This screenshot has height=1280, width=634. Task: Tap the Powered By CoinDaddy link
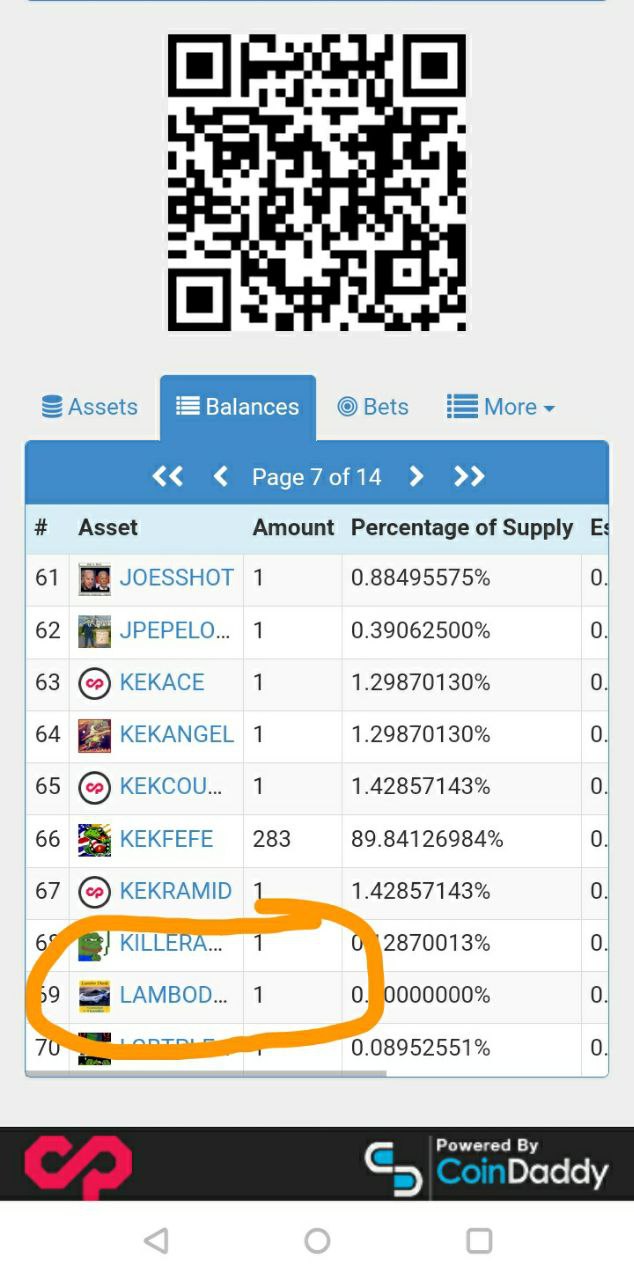[487, 1165]
